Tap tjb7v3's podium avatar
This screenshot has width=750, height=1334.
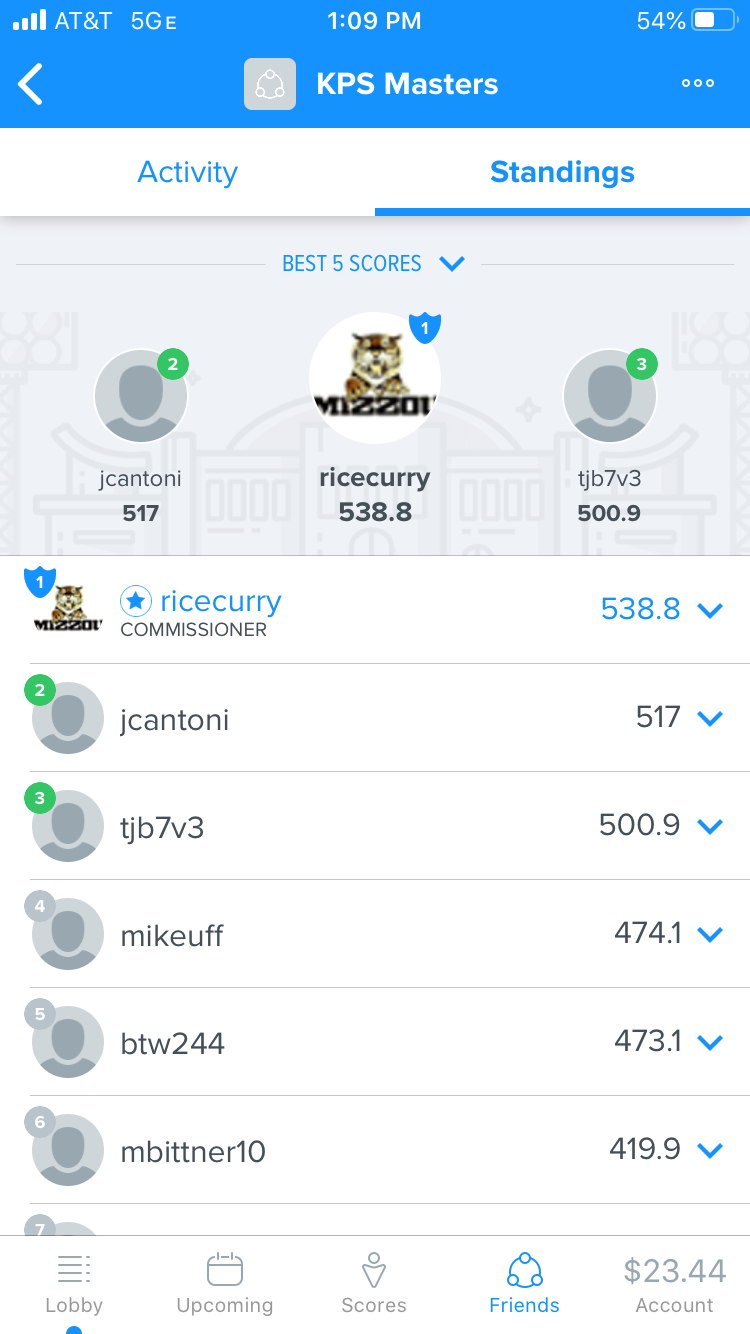pos(609,396)
